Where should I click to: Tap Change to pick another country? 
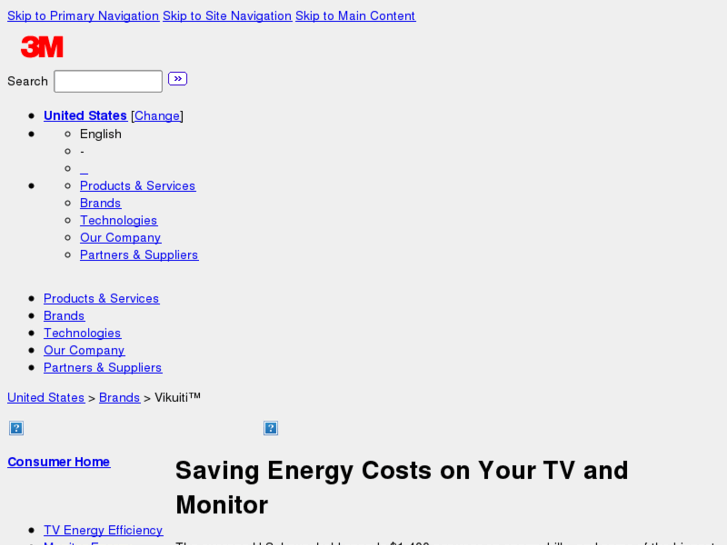(x=157, y=116)
